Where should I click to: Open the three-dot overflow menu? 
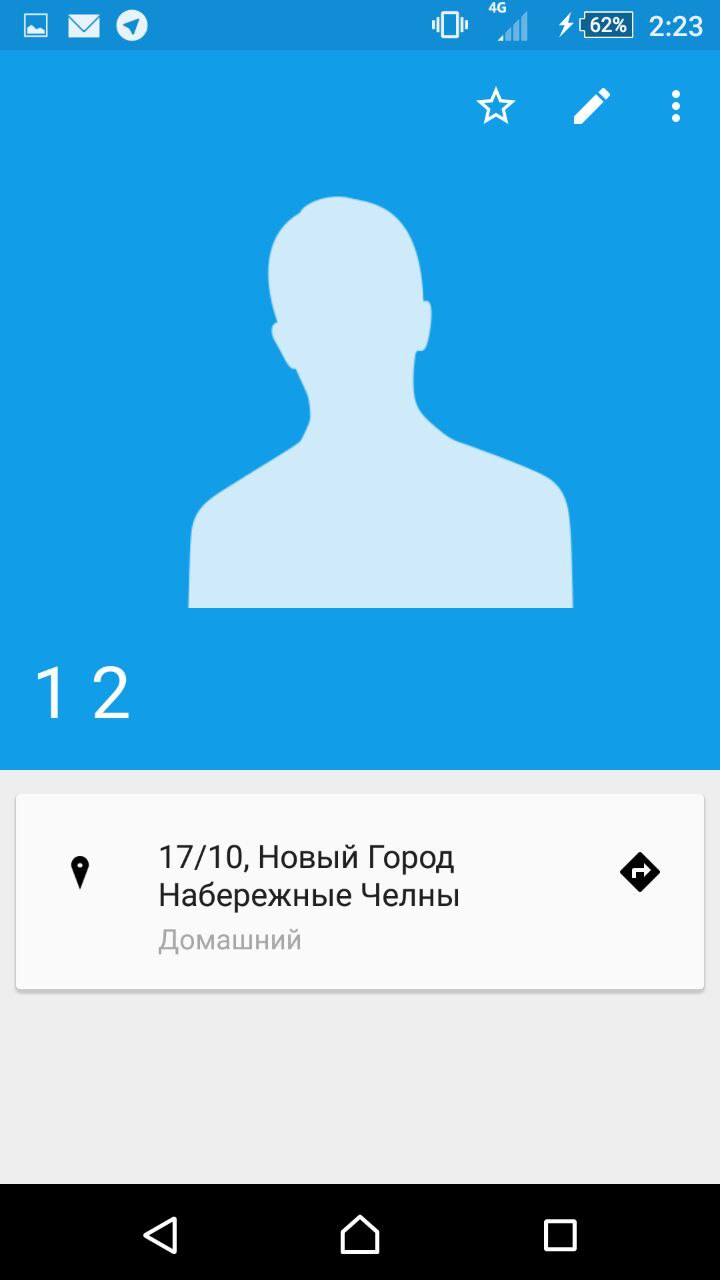pos(676,106)
